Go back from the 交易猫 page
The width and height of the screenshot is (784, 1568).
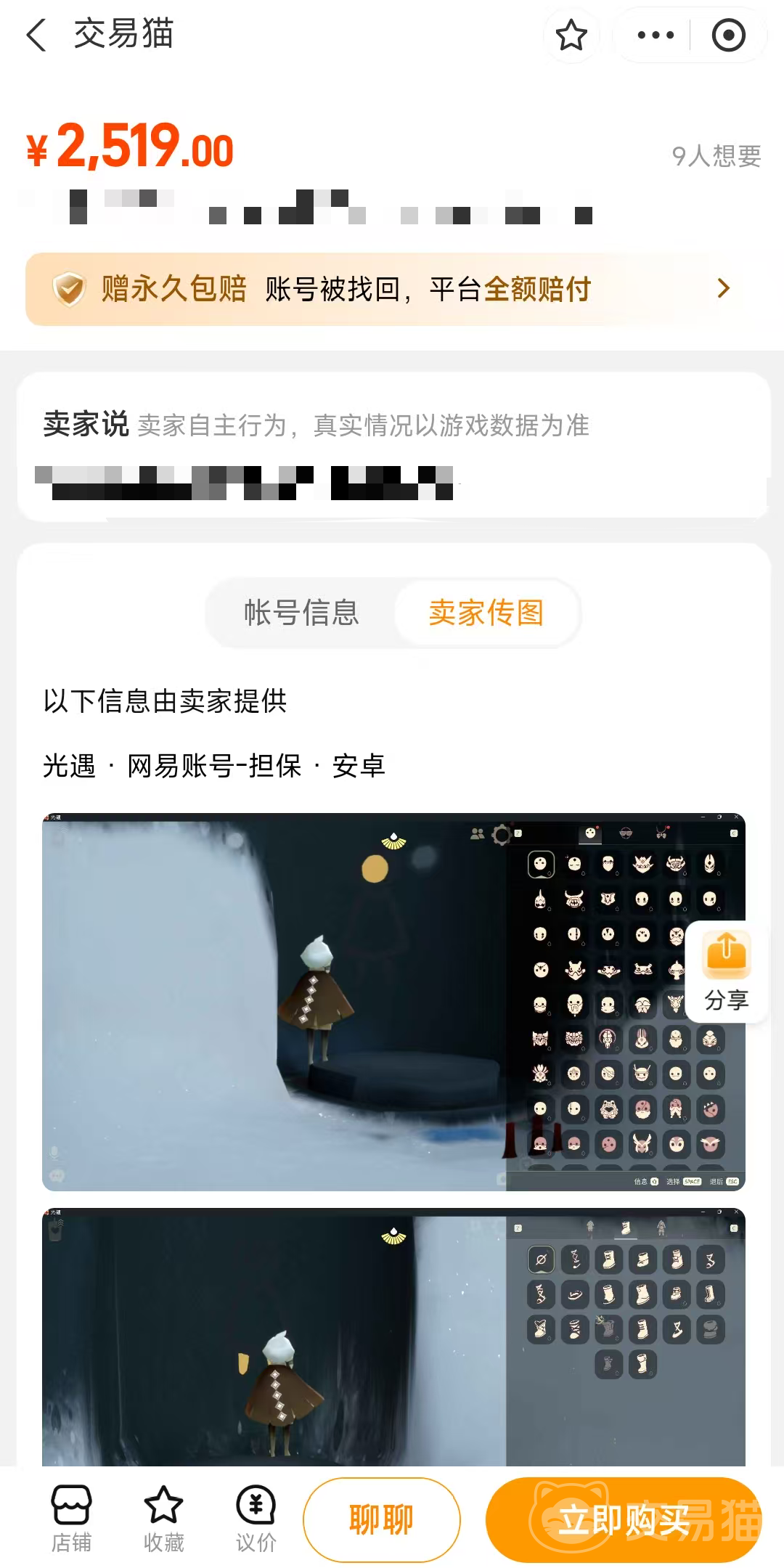coord(36,35)
